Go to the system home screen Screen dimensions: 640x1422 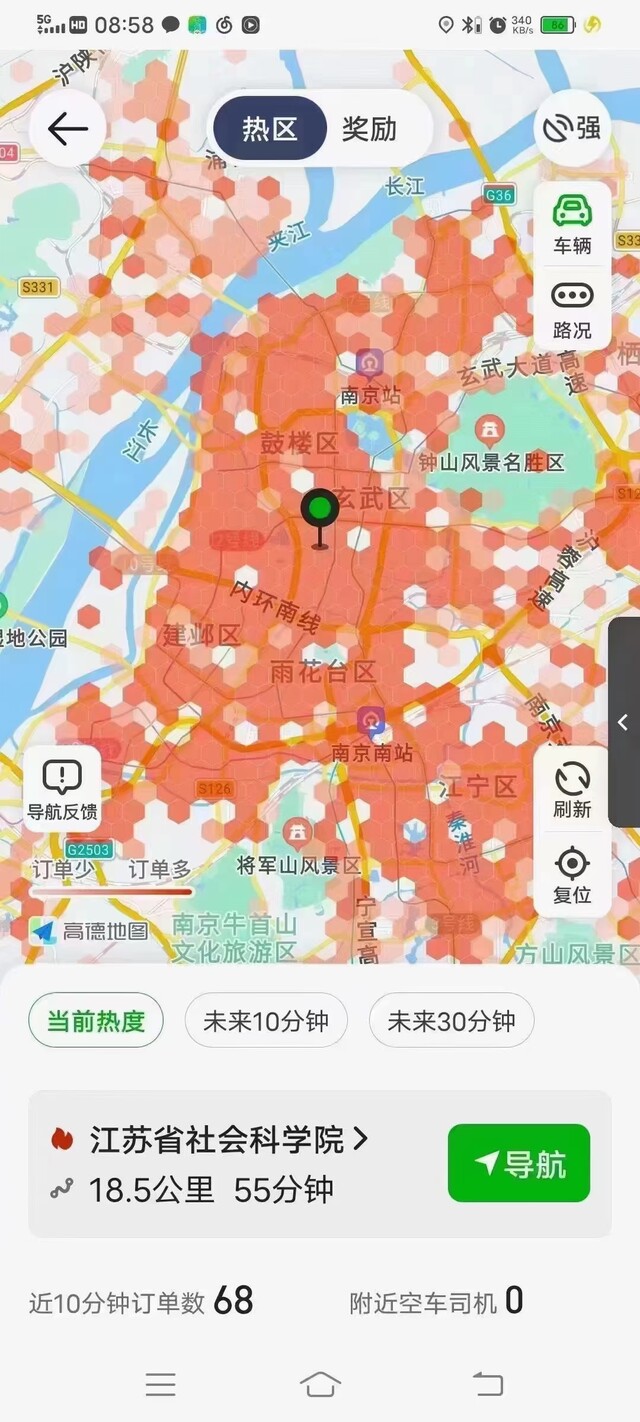(x=320, y=1384)
